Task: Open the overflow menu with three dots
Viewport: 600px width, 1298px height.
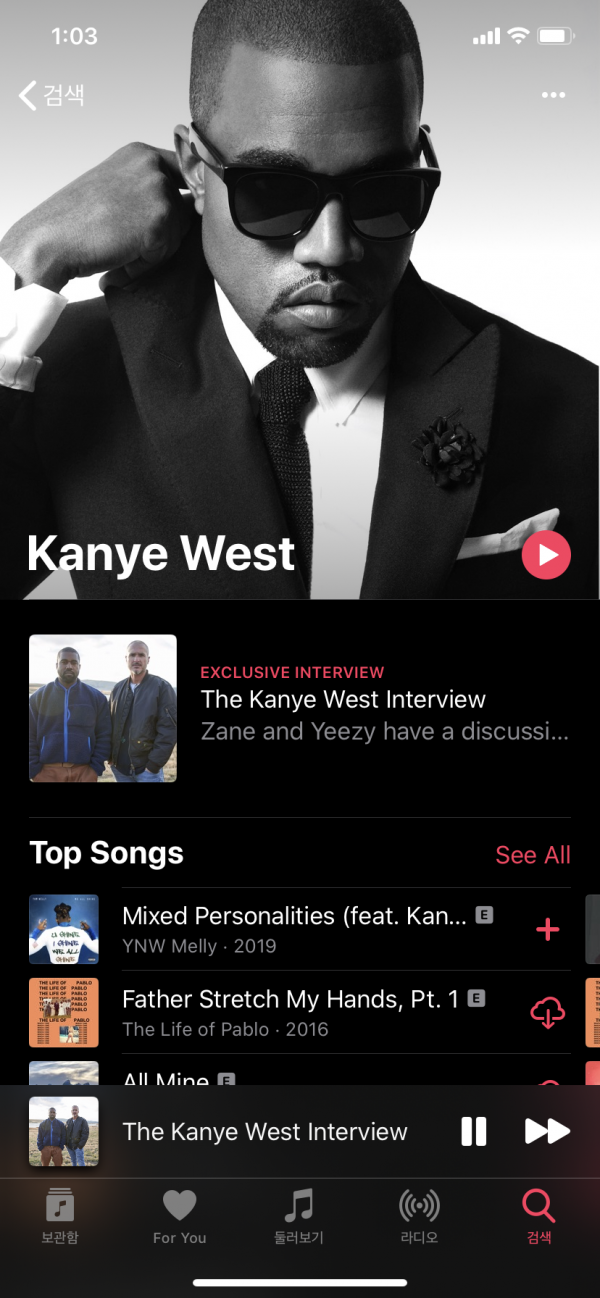Action: pos(553,95)
